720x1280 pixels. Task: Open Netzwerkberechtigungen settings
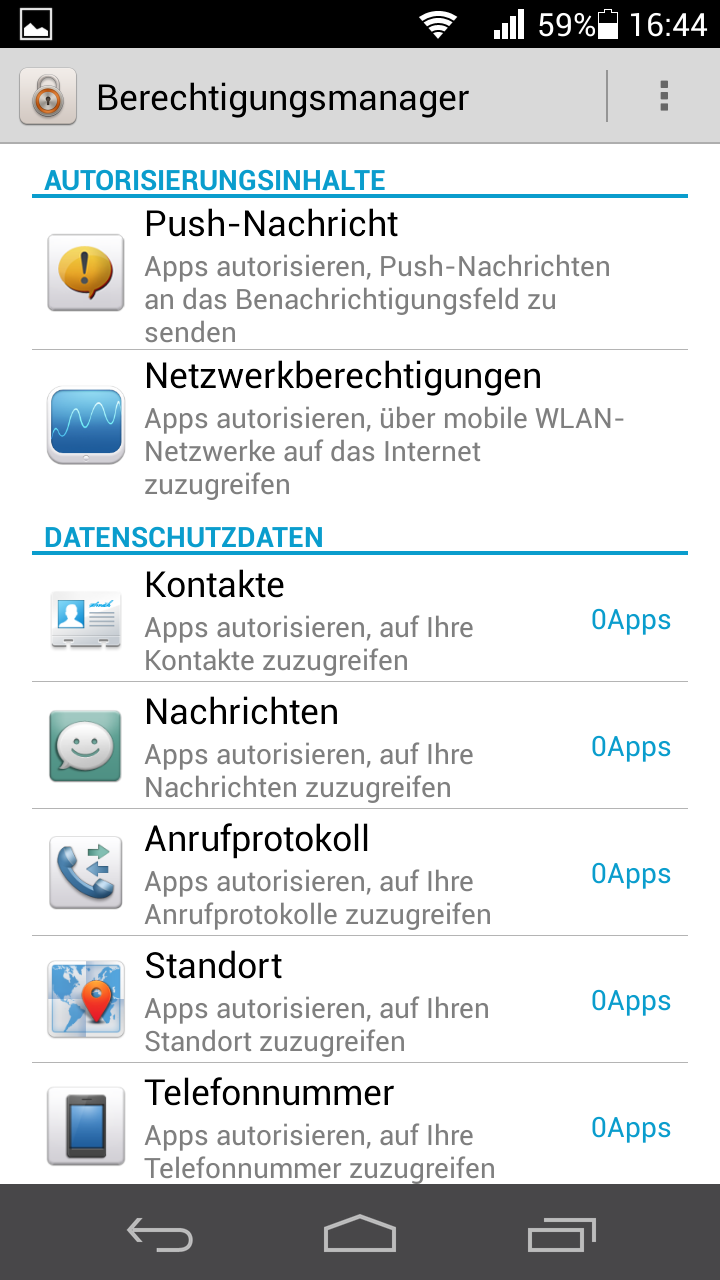[360, 427]
